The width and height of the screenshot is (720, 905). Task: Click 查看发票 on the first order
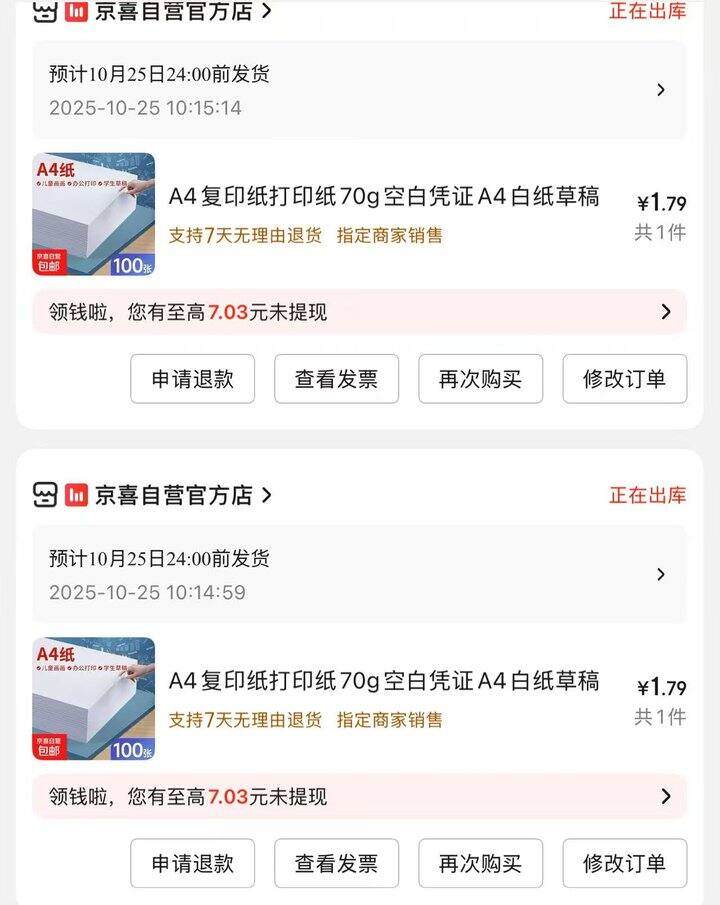tap(336, 378)
